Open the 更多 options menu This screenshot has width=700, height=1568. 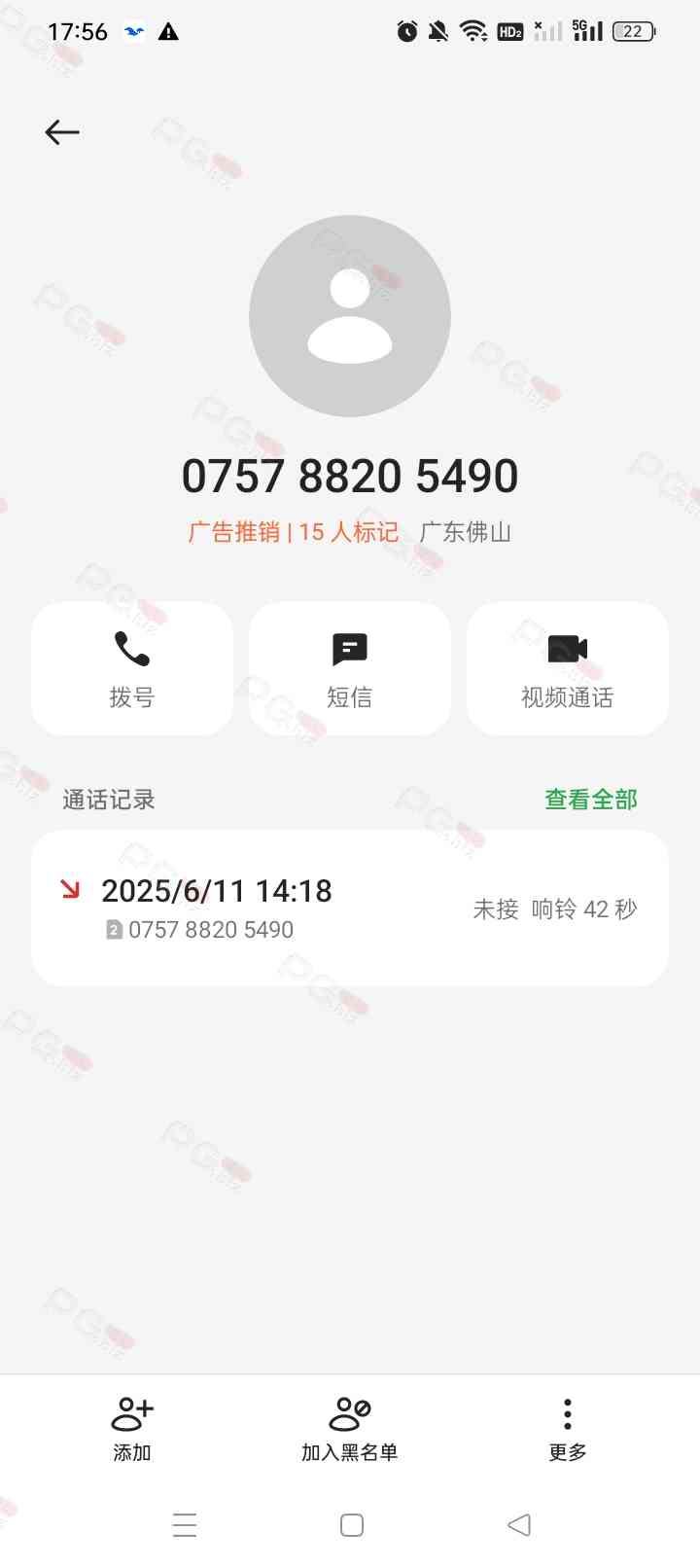[568, 1429]
